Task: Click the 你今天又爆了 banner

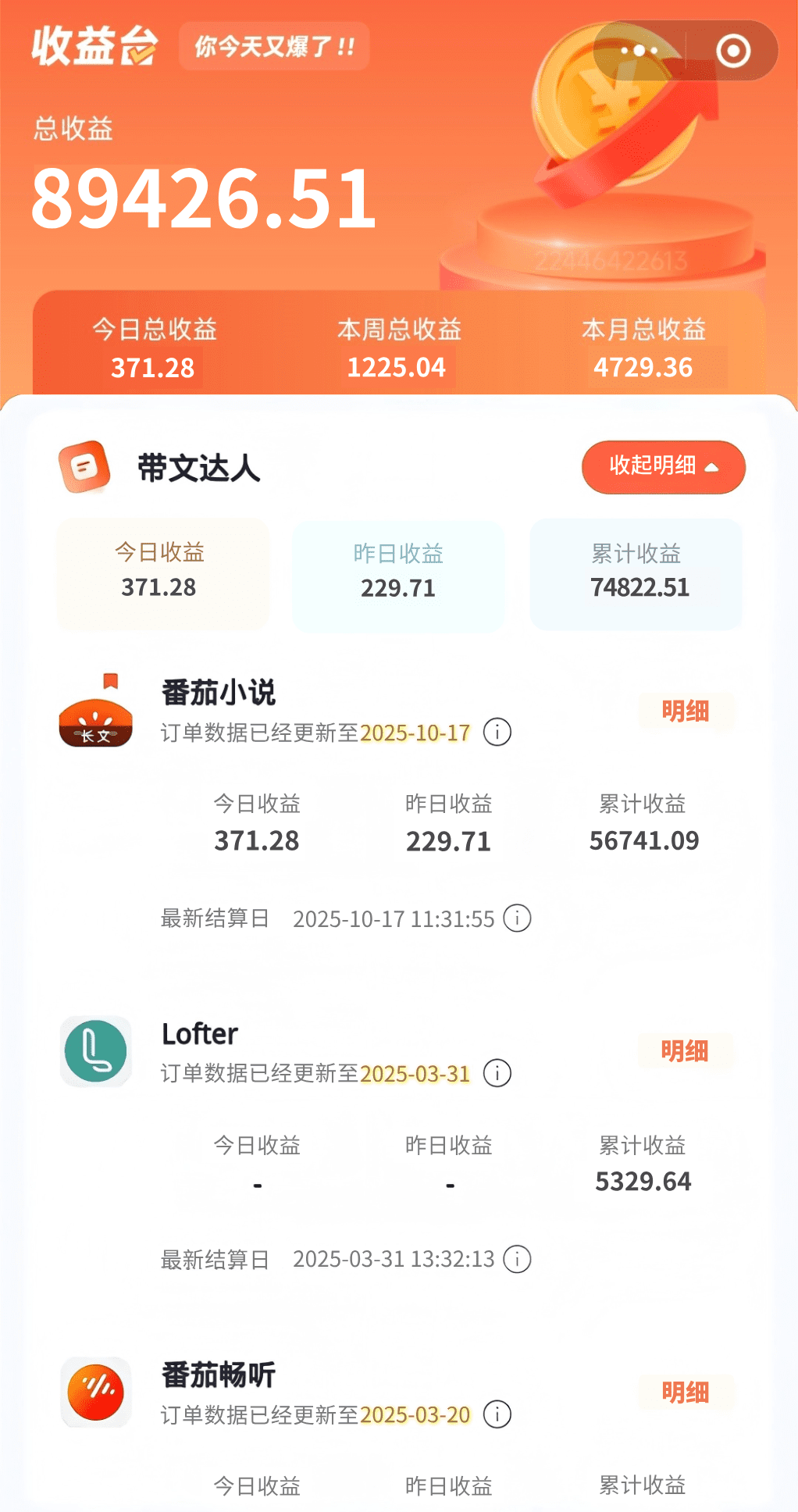Action: [x=273, y=48]
